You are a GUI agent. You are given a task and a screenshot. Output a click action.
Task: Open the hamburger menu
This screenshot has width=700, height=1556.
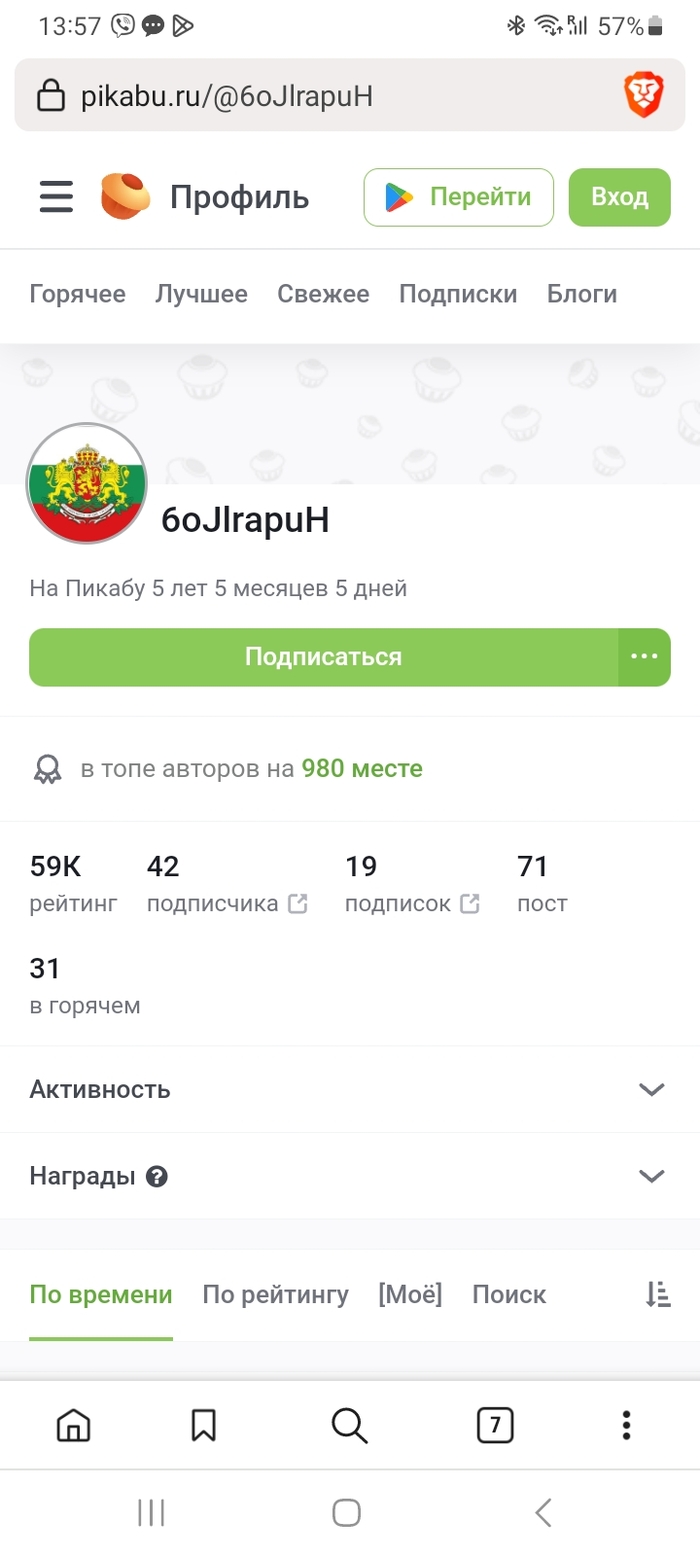[x=57, y=197]
